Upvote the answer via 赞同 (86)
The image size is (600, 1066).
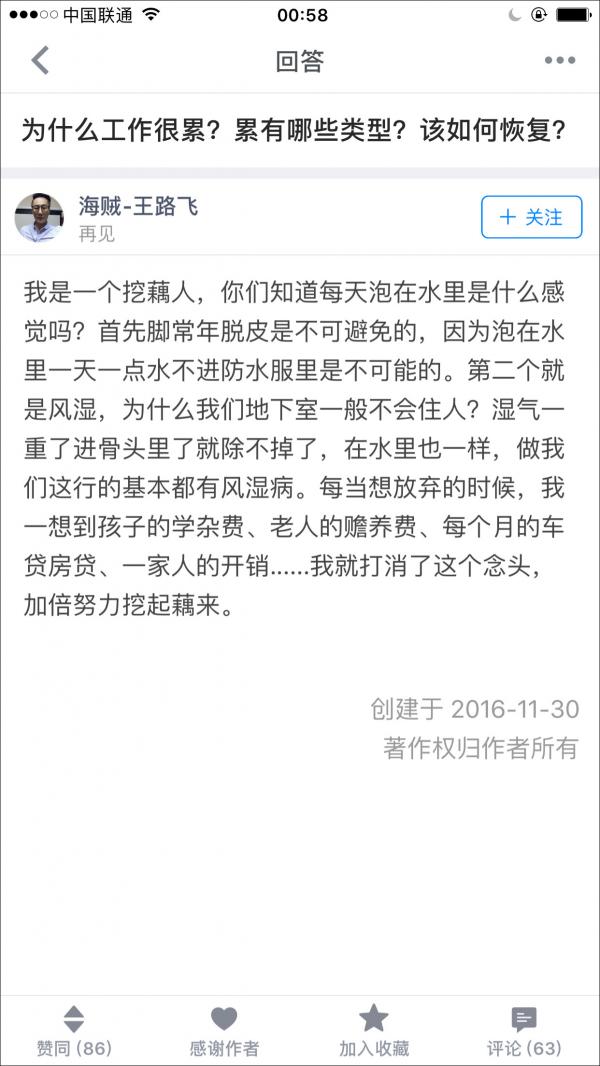click(x=74, y=1031)
